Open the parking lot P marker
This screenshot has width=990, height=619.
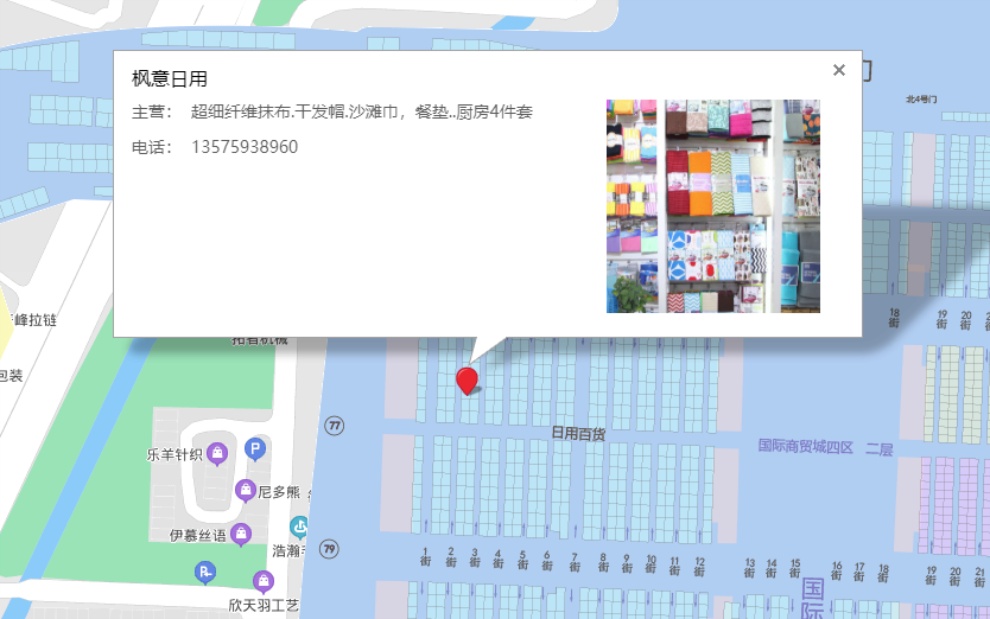(x=255, y=449)
